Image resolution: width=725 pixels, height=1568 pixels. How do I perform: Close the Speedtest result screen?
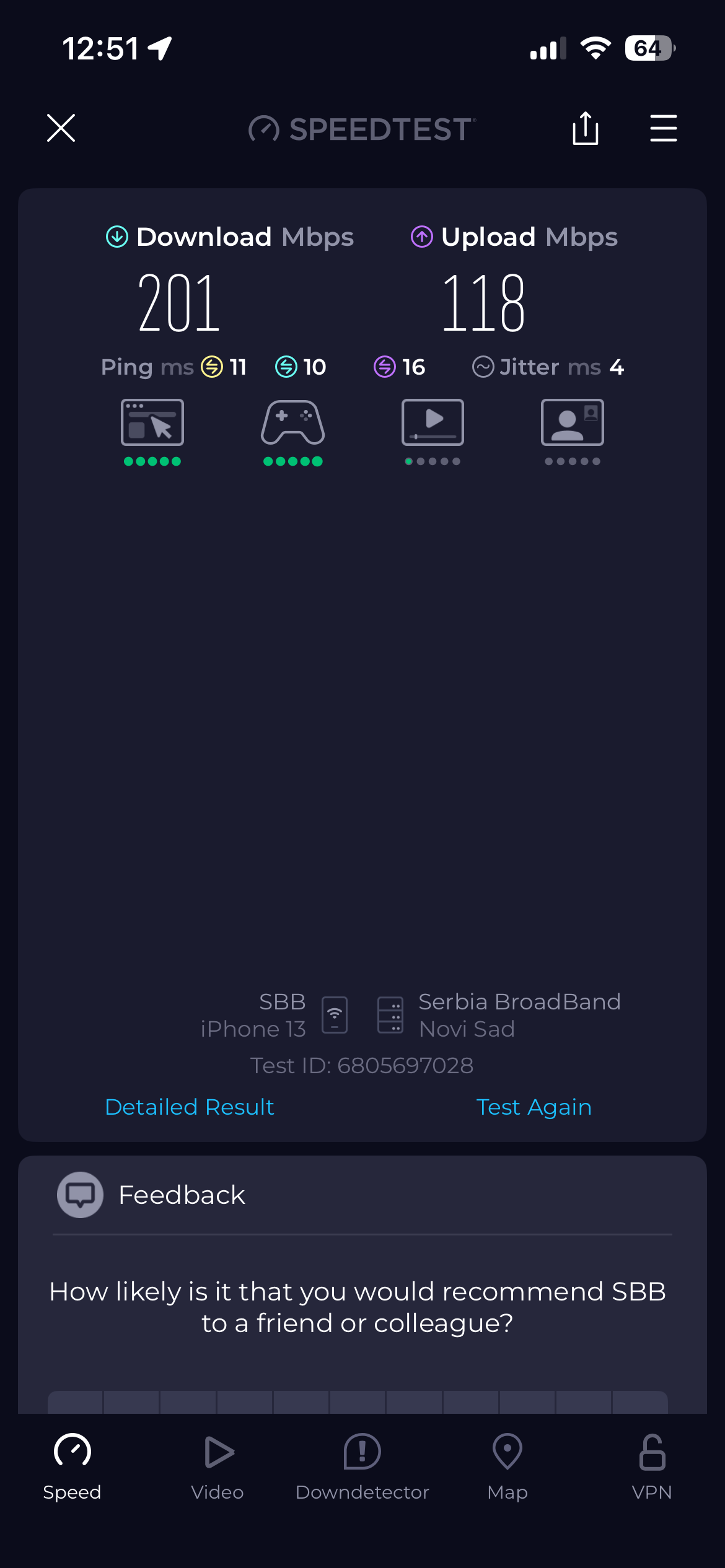coord(61,128)
